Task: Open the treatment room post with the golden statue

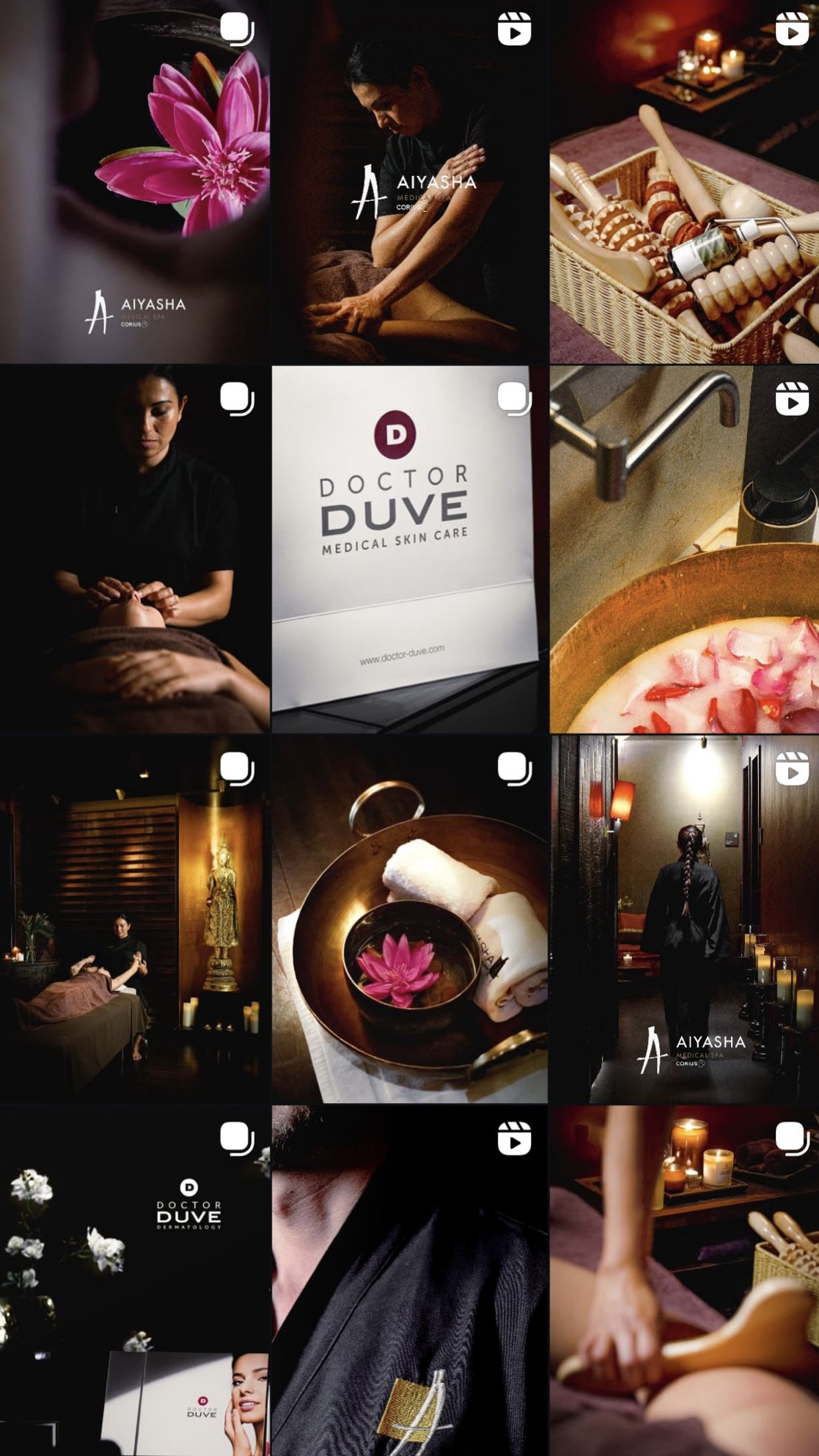Action: click(x=135, y=921)
